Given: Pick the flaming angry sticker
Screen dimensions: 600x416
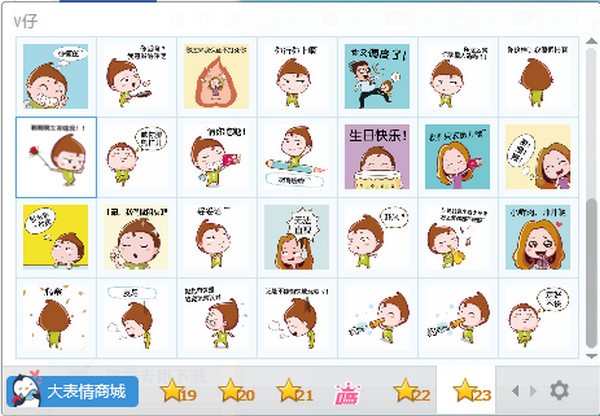Looking at the screenshot, I should [215, 75].
